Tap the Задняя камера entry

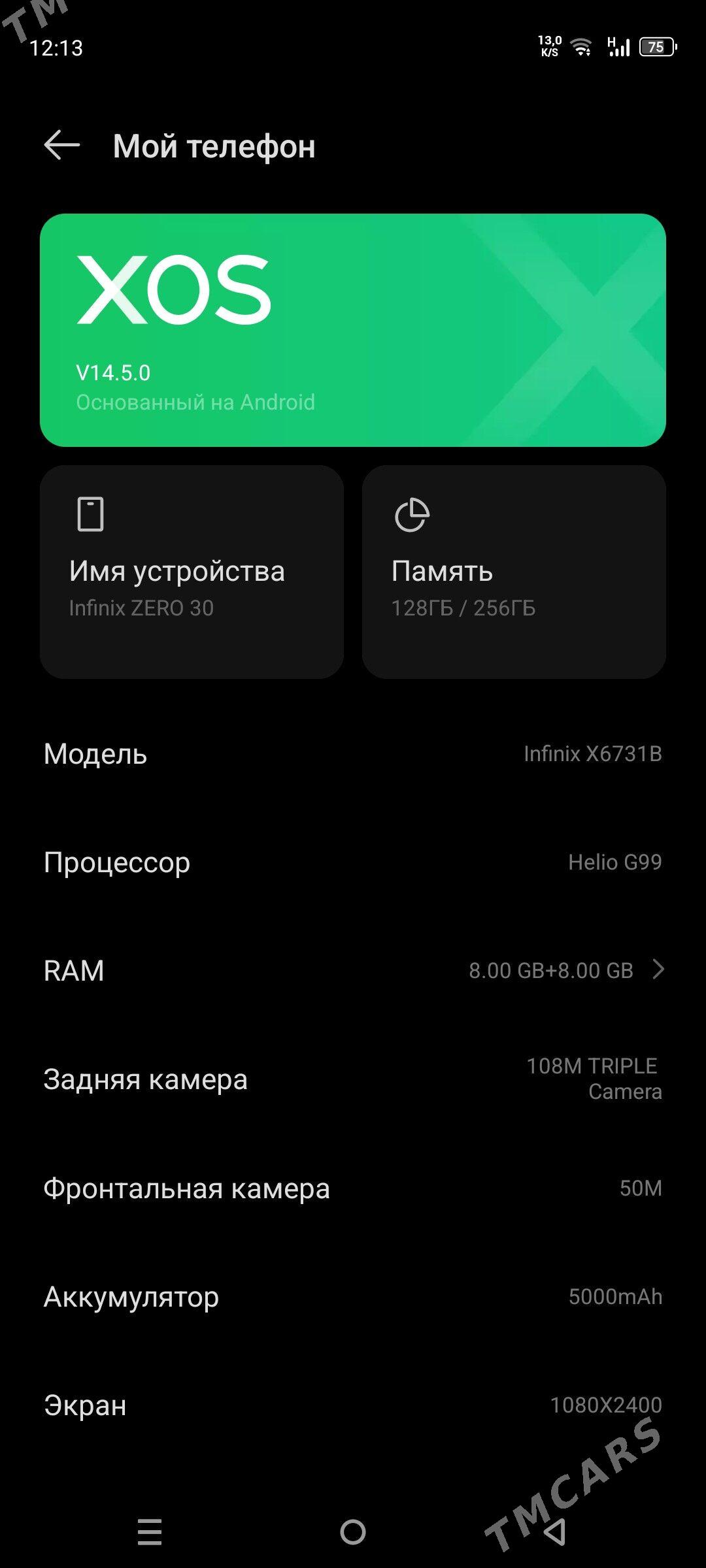353,1078
